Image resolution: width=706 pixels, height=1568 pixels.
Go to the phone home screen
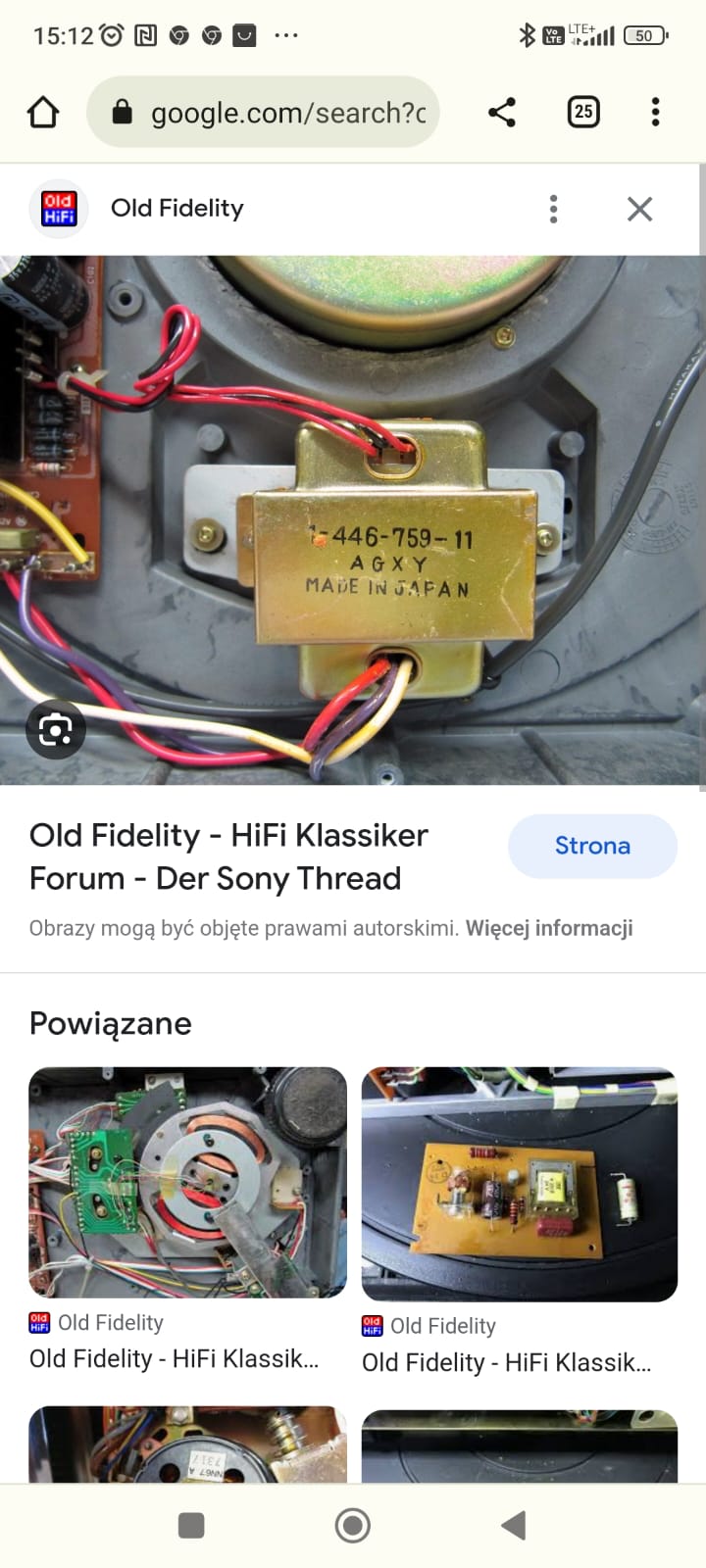(353, 1525)
